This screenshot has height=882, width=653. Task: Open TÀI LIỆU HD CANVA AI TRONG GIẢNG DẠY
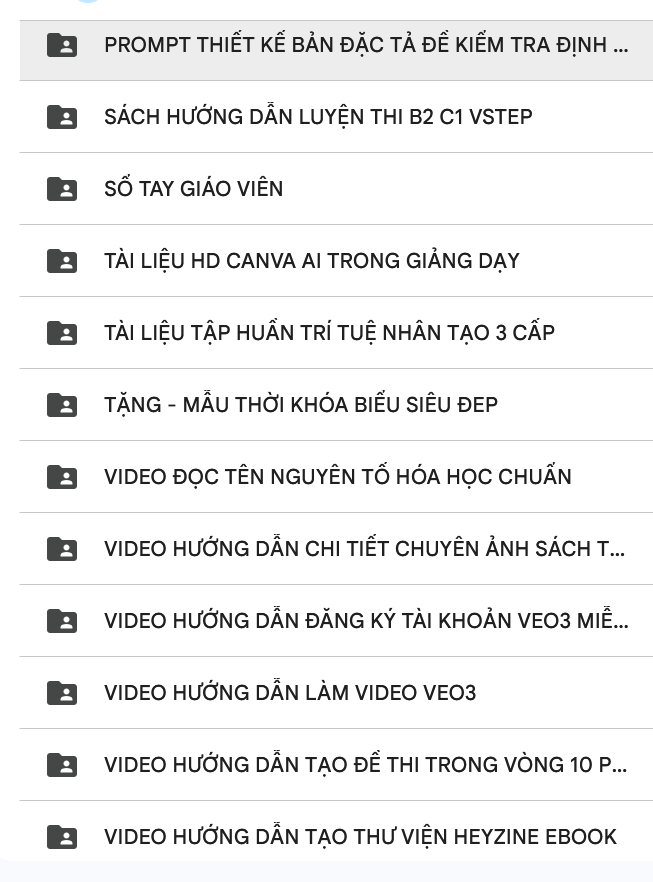pos(311,261)
